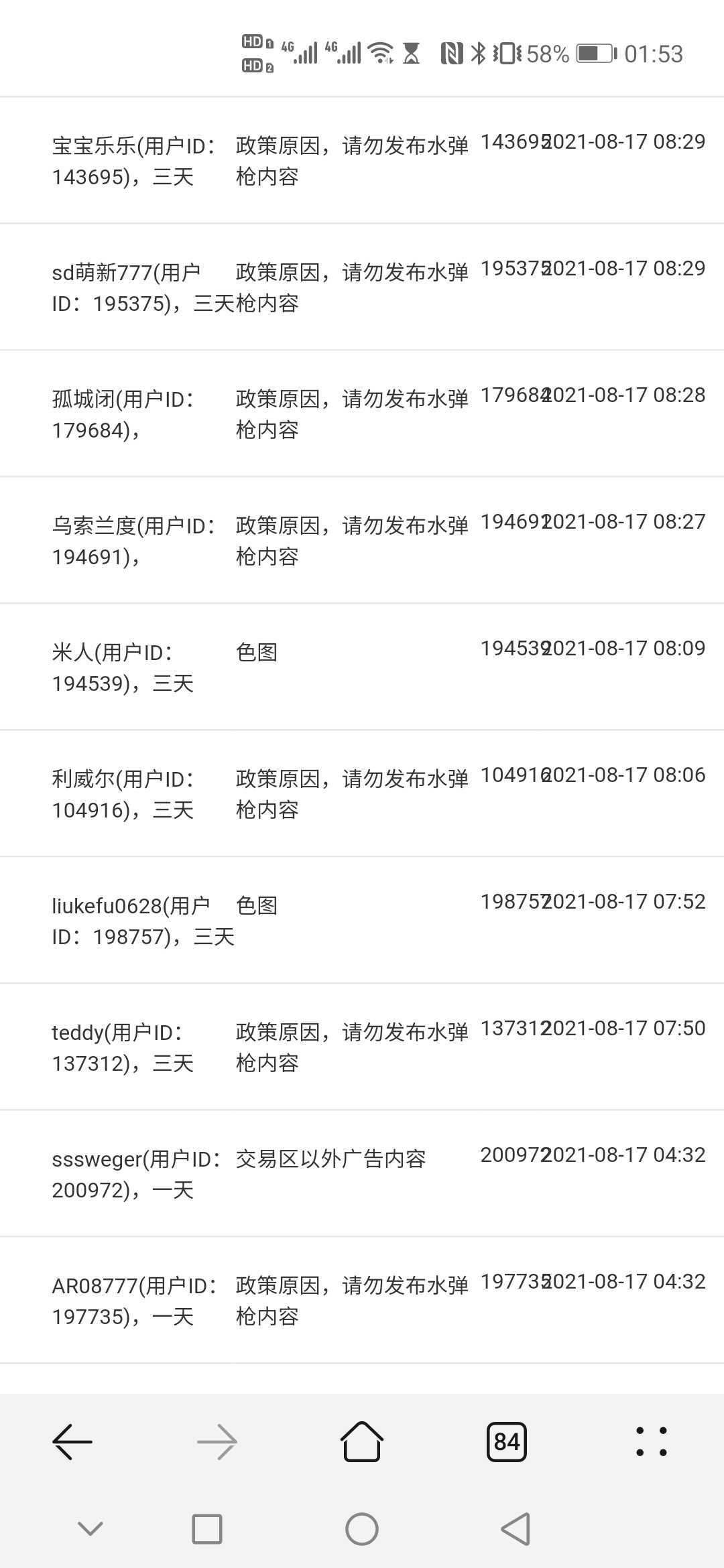Open the browser menu with four dots
The width and height of the screenshot is (724, 1568).
click(x=651, y=1441)
